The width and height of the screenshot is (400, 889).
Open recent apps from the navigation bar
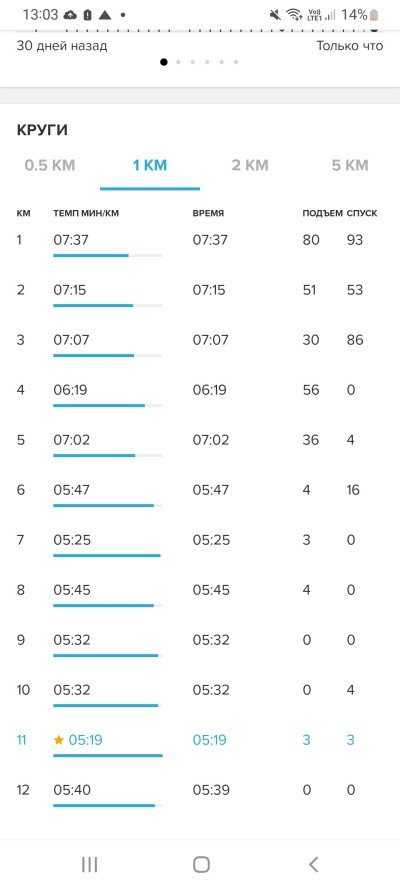[x=90, y=864]
